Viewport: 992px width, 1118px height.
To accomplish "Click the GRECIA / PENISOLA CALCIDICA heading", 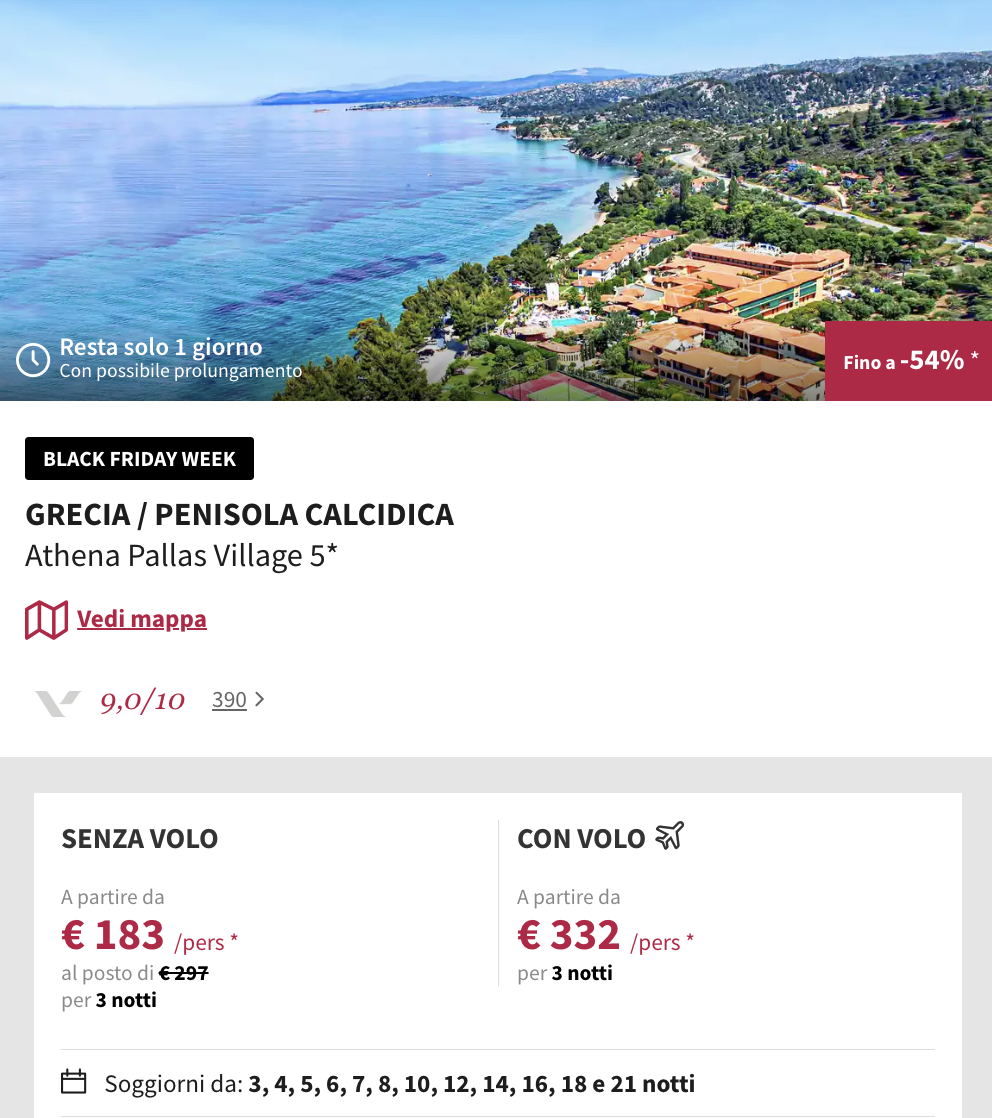I will 239,514.
